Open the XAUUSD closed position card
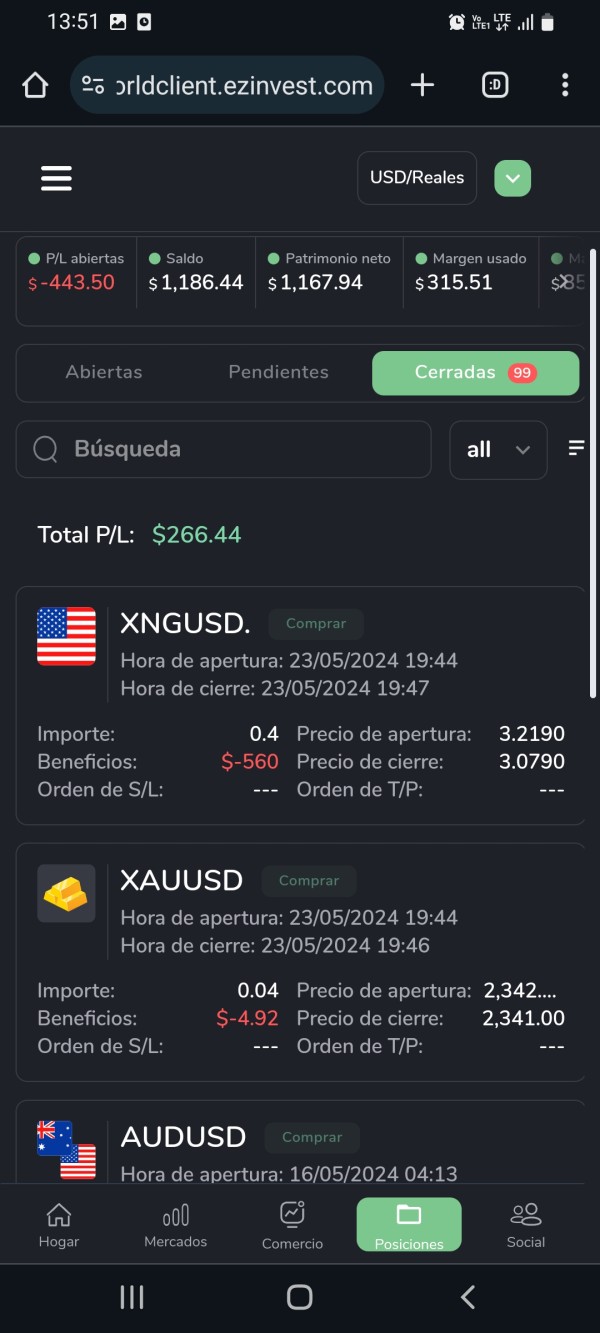This screenshot has height=1333, width=600. (300, 962)
